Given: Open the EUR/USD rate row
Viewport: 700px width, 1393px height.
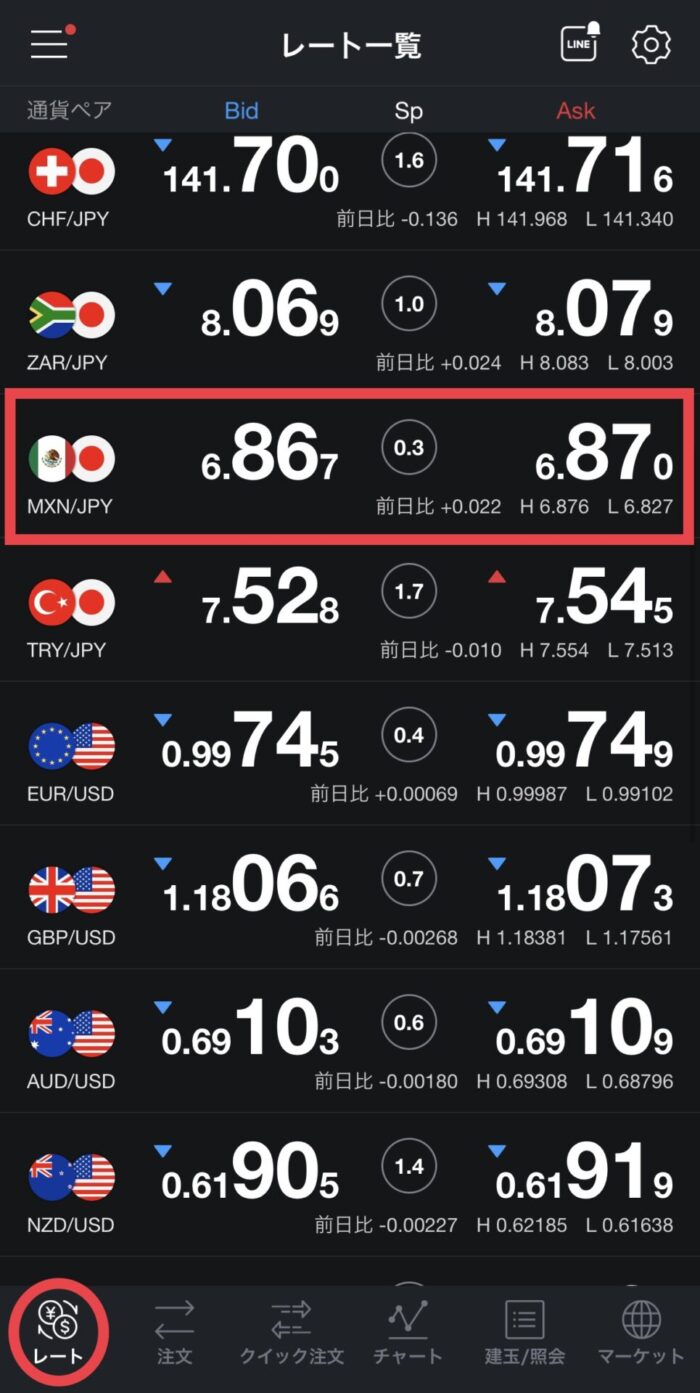Looking at the screenshot, I should tap(350, 754).
